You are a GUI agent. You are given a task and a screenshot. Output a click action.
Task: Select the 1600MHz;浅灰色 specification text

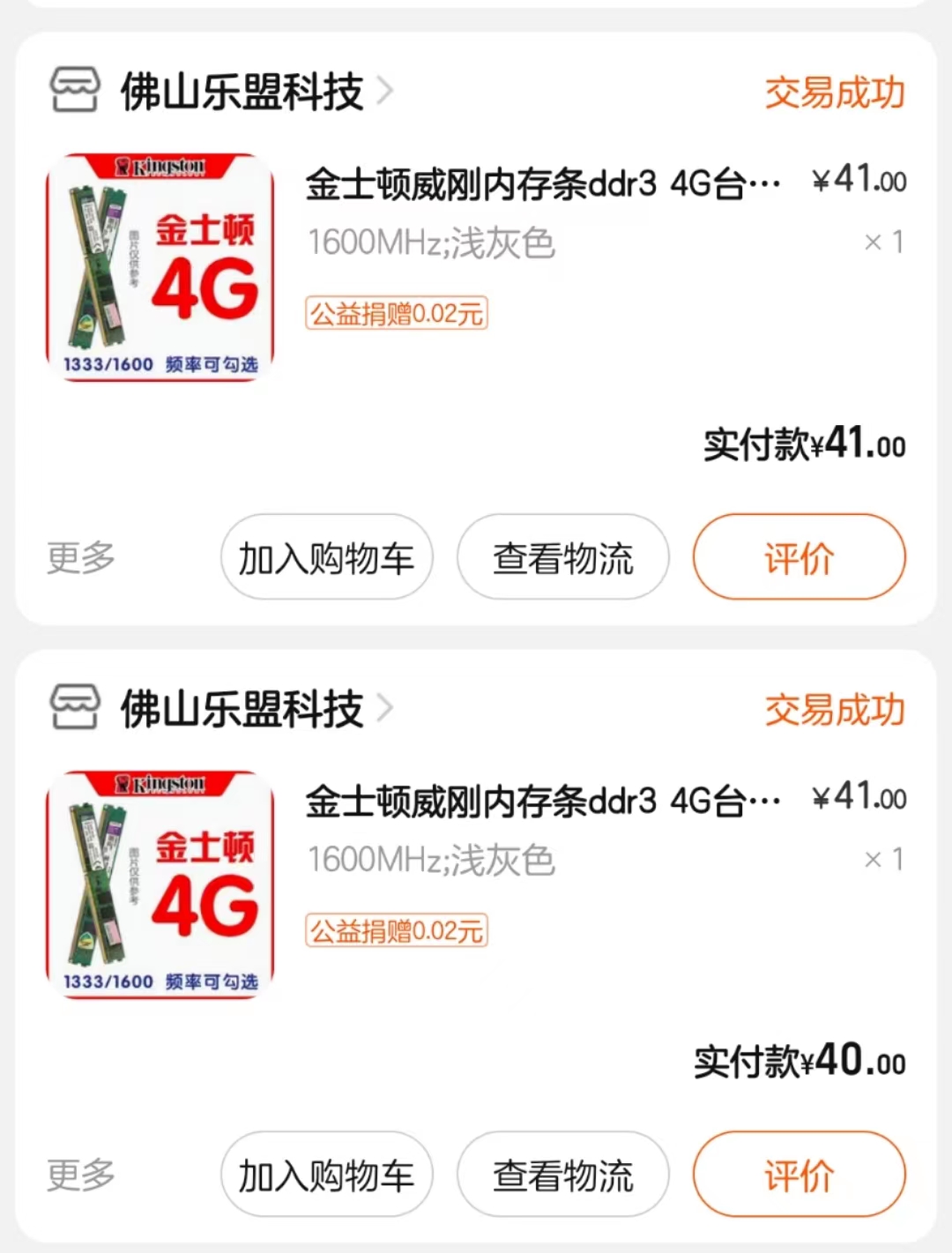click(430, 244)
